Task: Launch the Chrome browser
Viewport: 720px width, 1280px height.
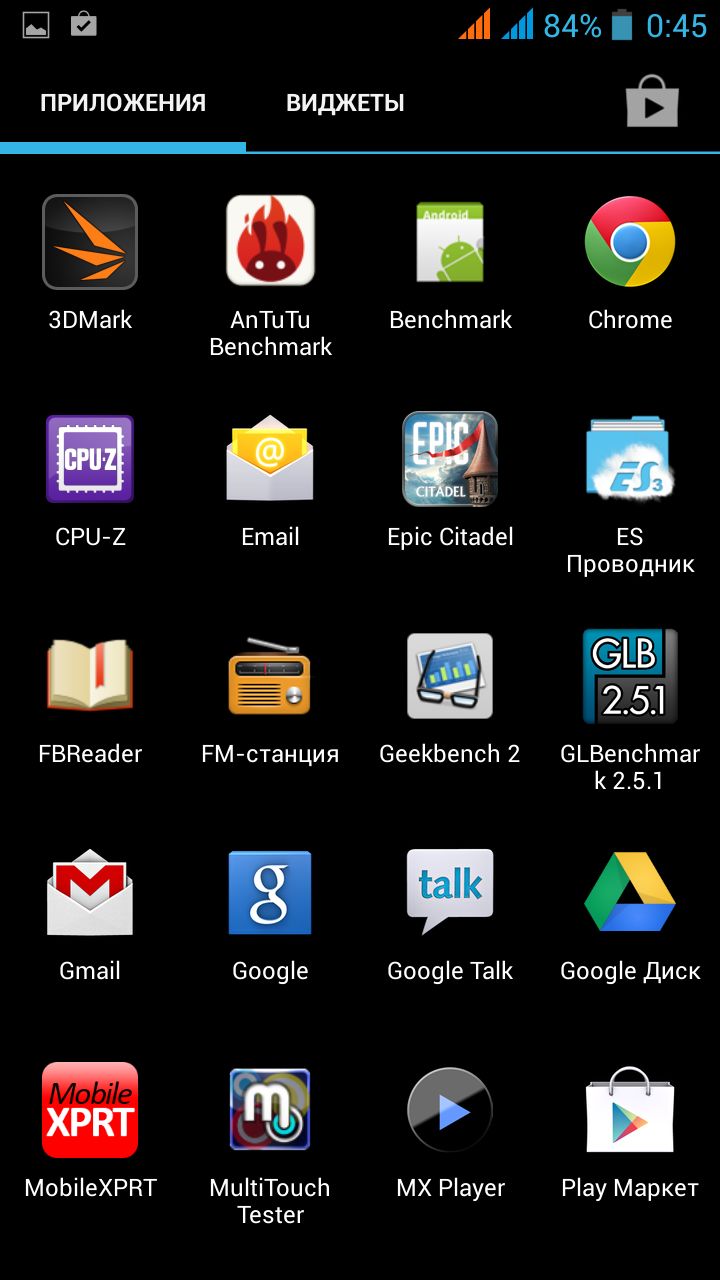Action: 630,242
